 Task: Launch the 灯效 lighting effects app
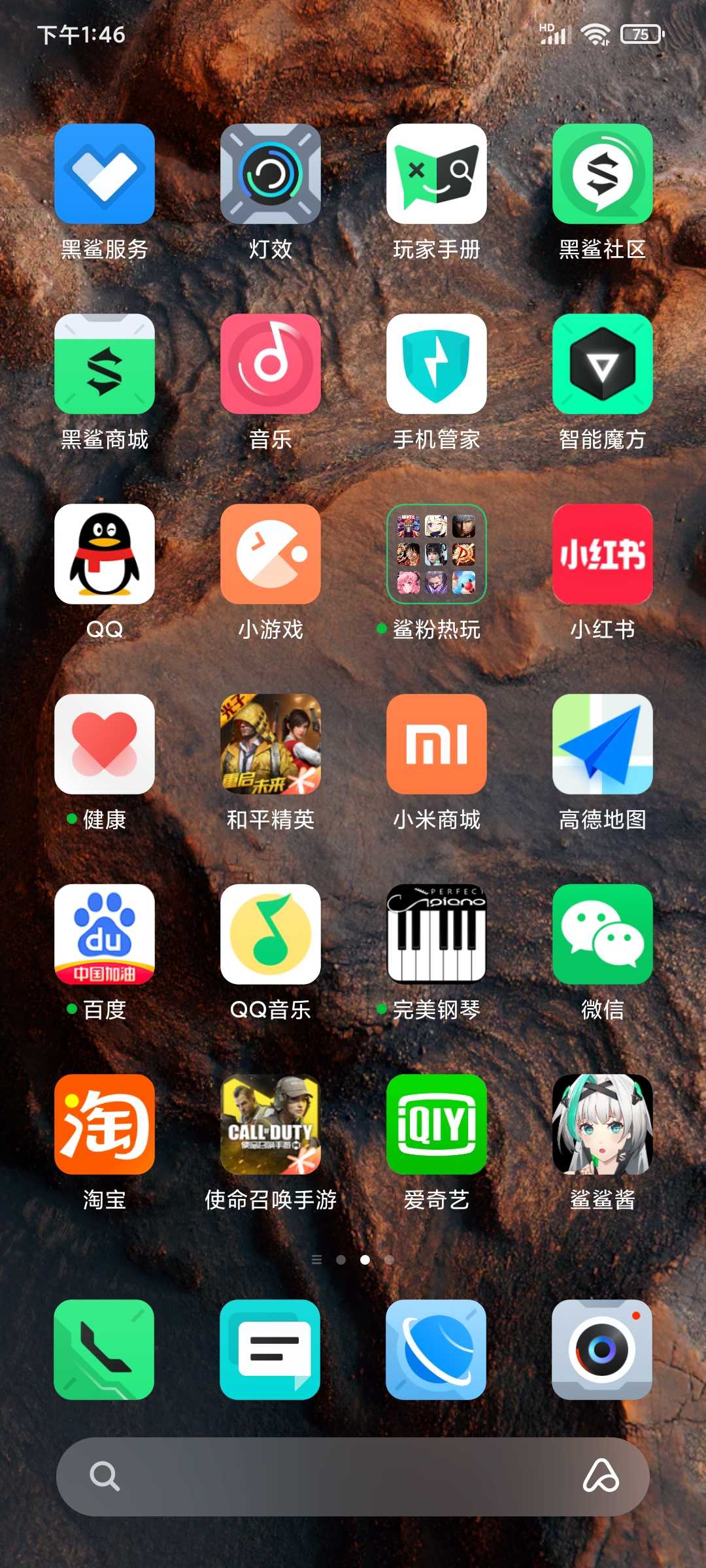point(271,174)
